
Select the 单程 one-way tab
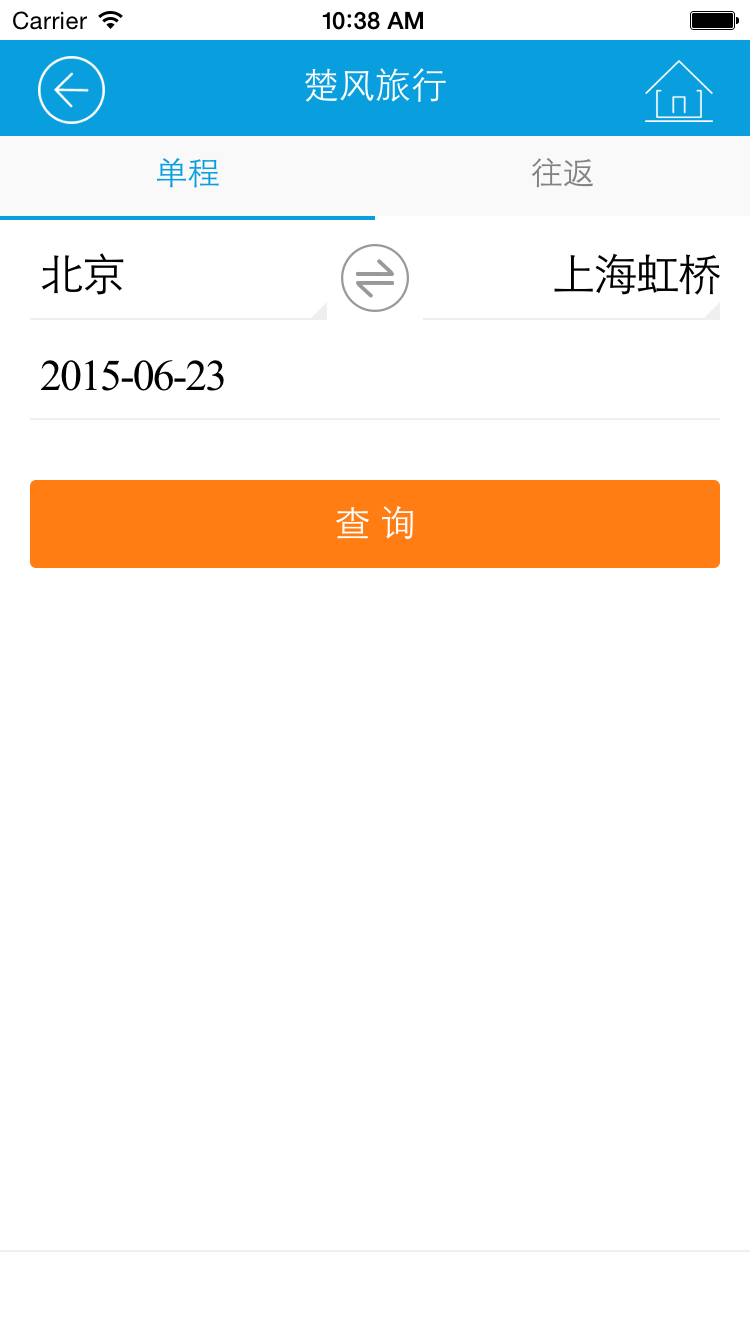pyautogui.click(x=187, y=175)
